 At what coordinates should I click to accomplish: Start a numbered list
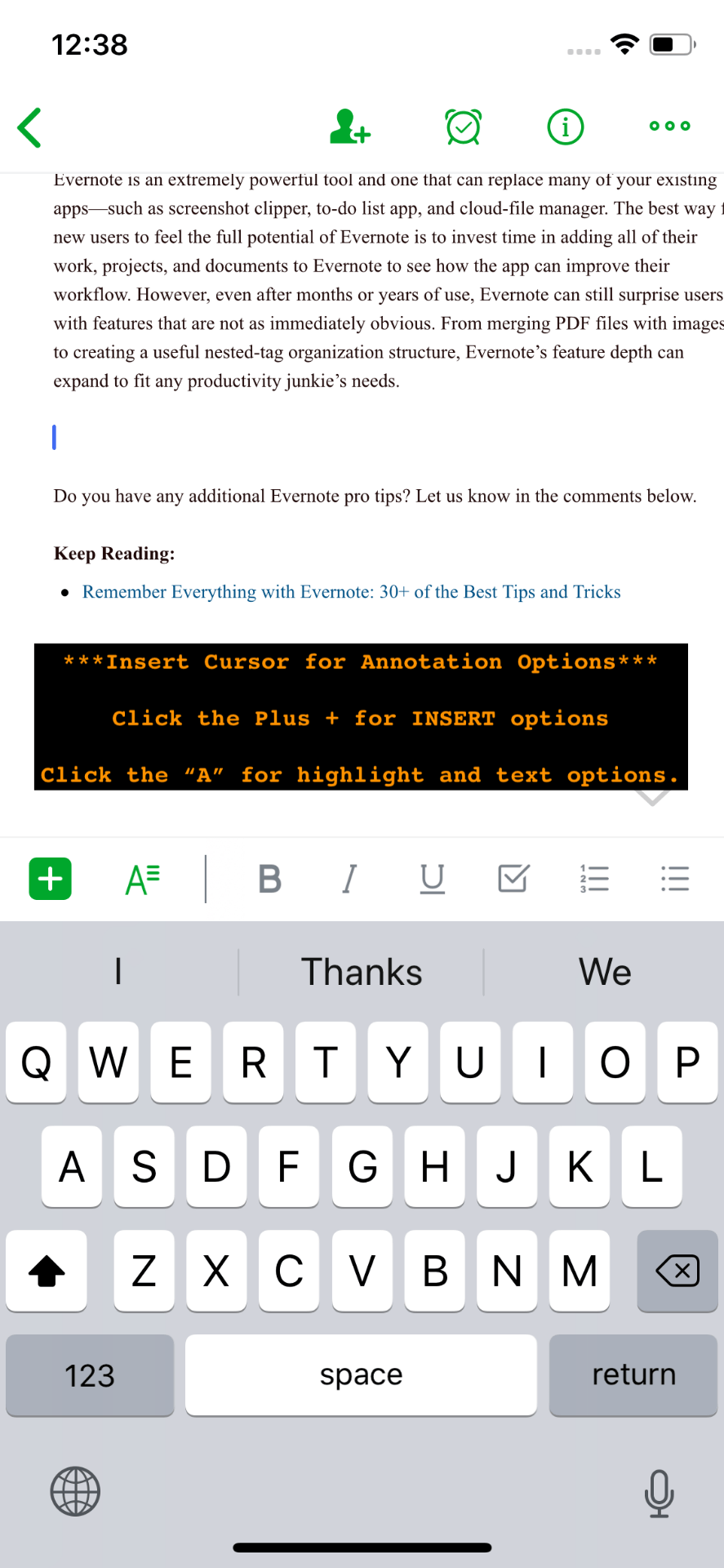tap(594, 879)
